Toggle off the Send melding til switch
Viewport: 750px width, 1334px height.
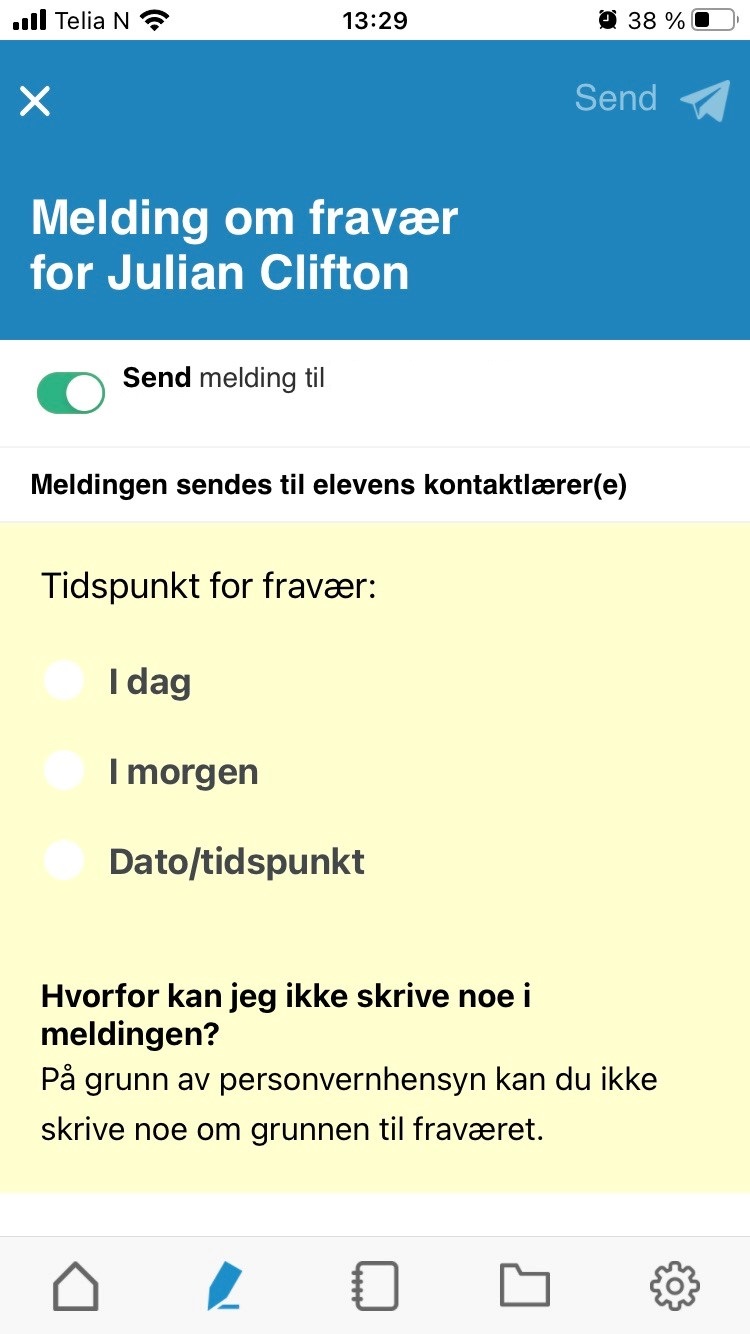[x=71, y=393]
